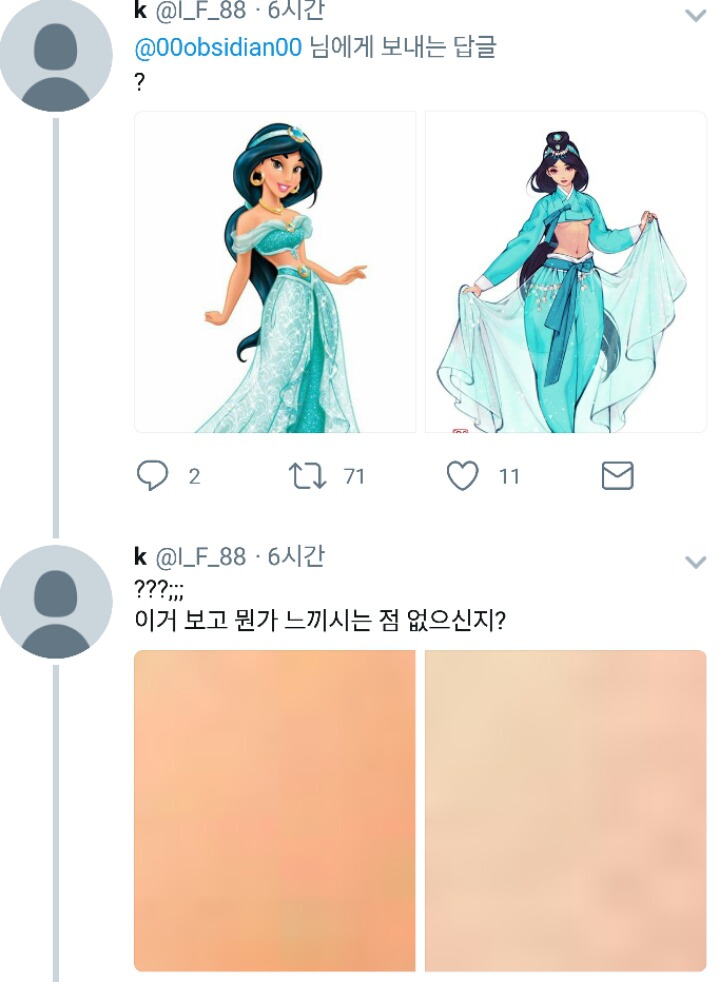The height and width of the screenshot is (982, 720).
Task: Open the profile avatar of the second tweet
Action: (56, 602)
